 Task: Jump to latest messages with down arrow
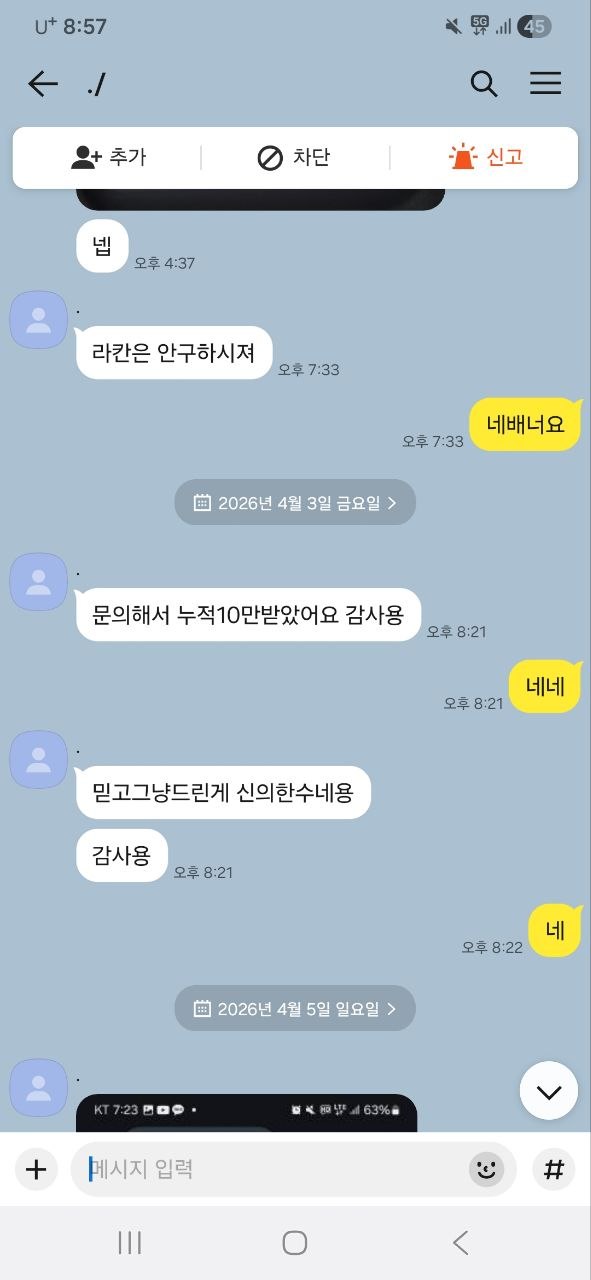[549, 1090]
